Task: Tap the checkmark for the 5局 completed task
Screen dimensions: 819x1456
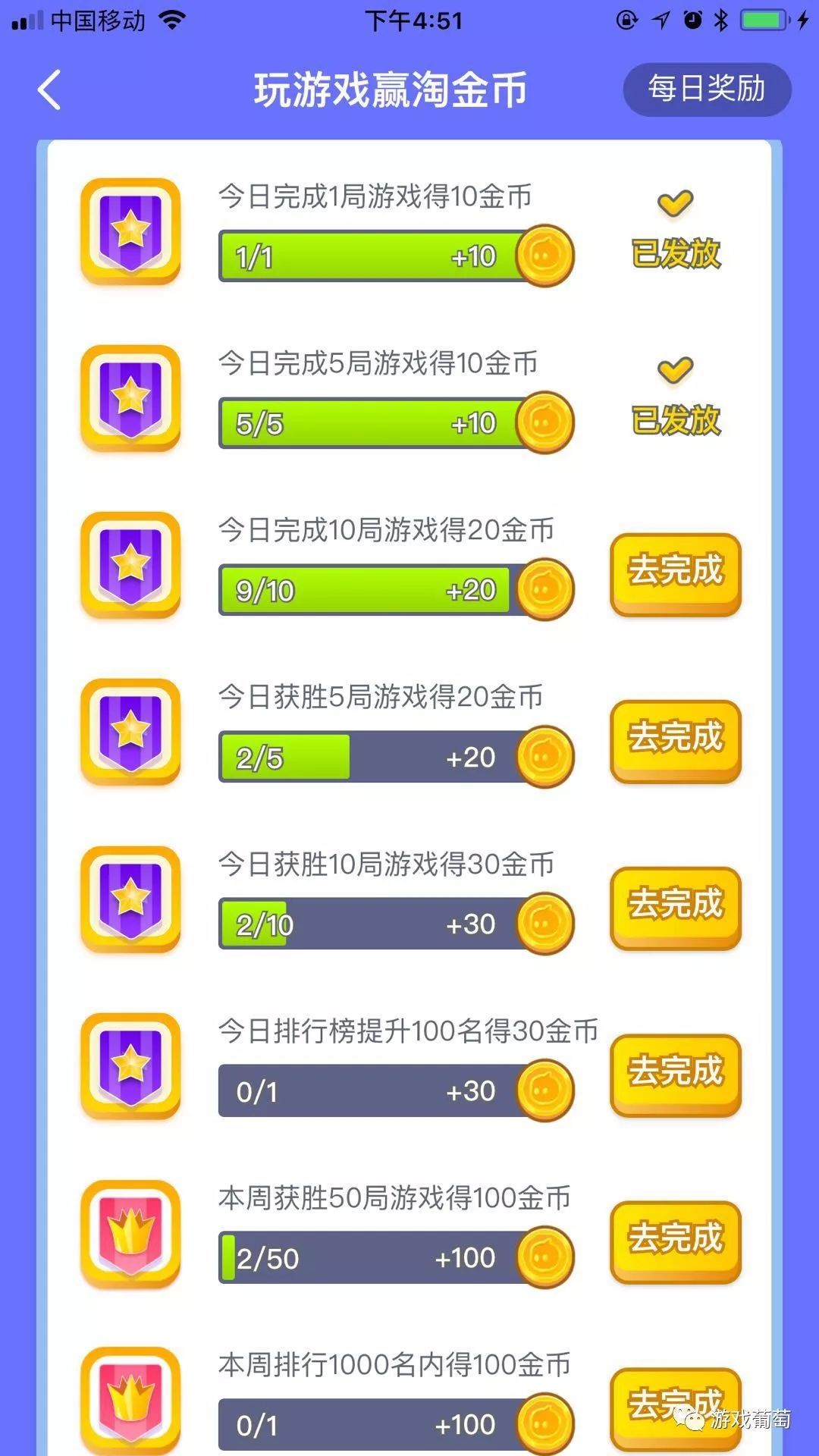Action: click(673, 372)
